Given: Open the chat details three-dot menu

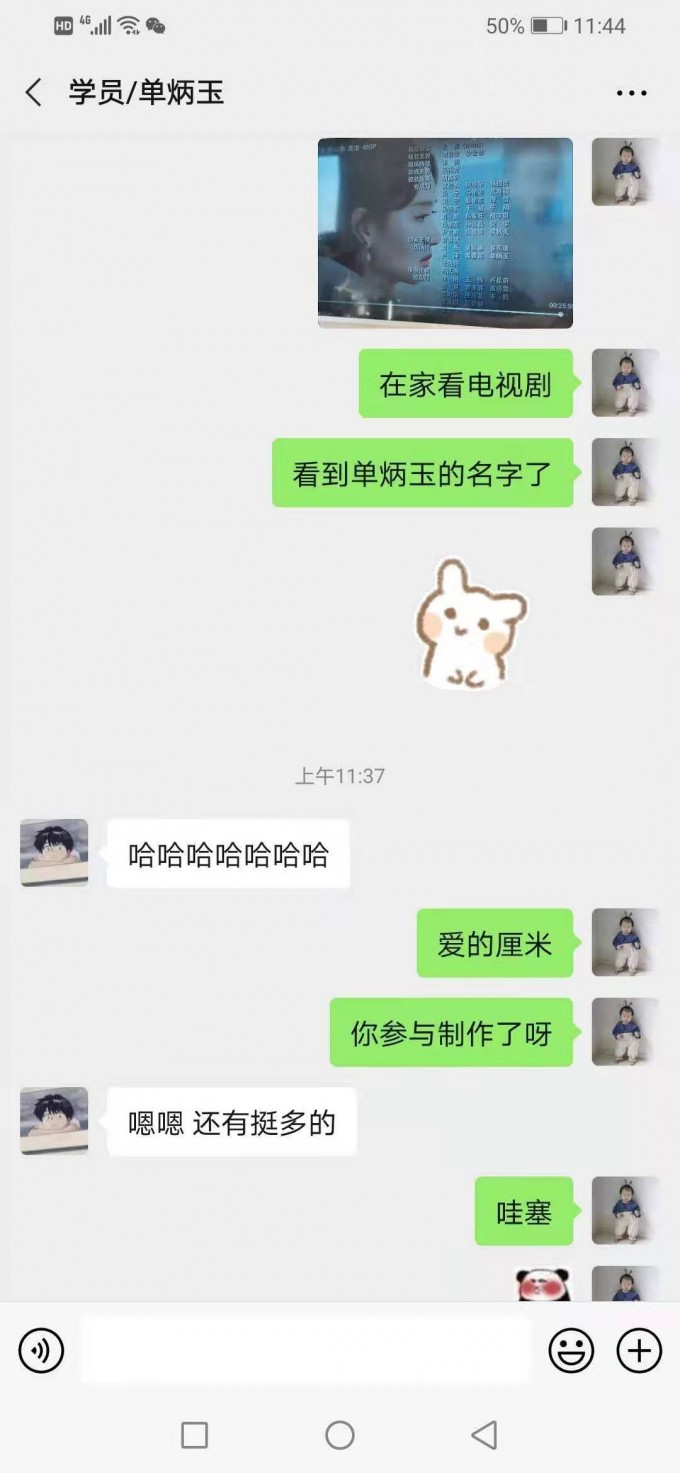Looking at the screenshot, I should (631, 93).
